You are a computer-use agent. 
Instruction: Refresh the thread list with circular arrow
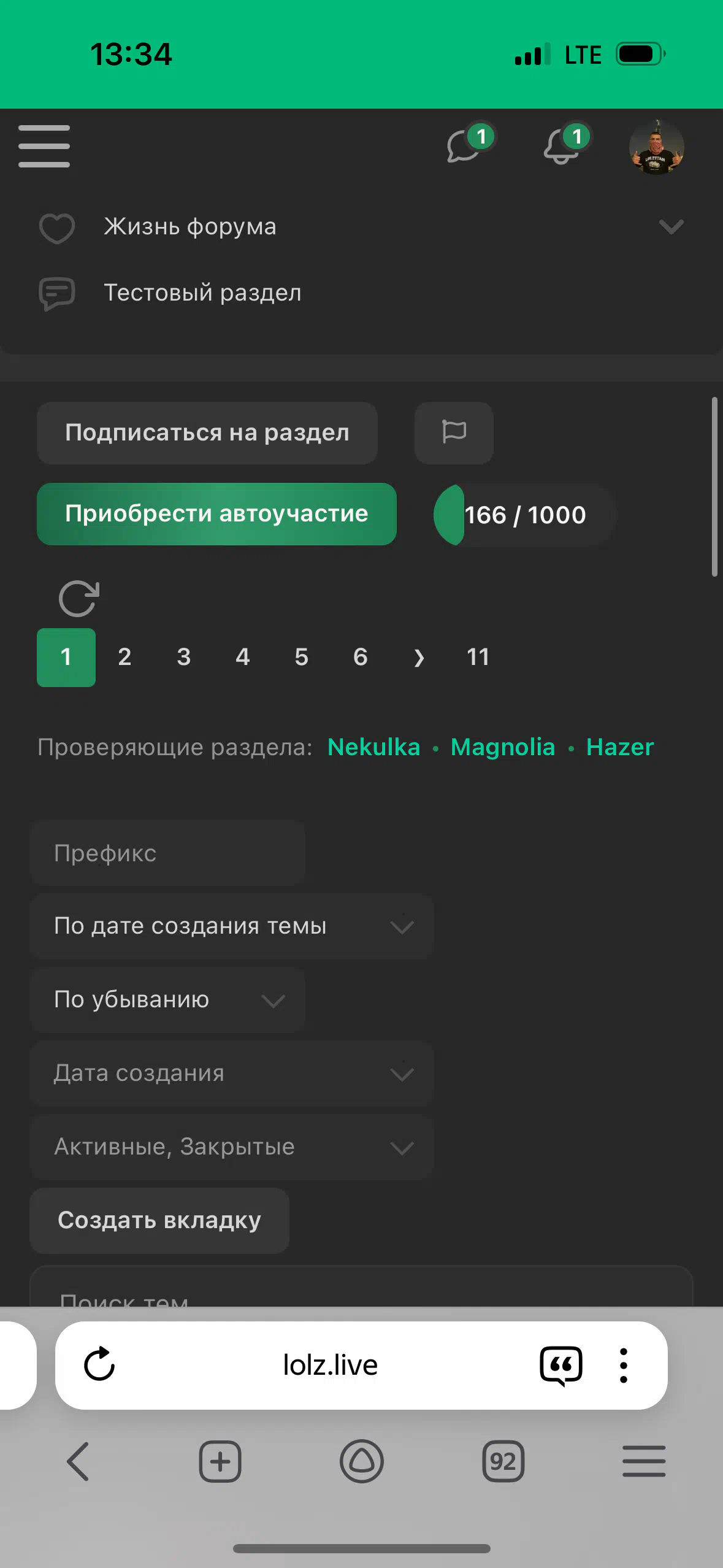point(79,598)
